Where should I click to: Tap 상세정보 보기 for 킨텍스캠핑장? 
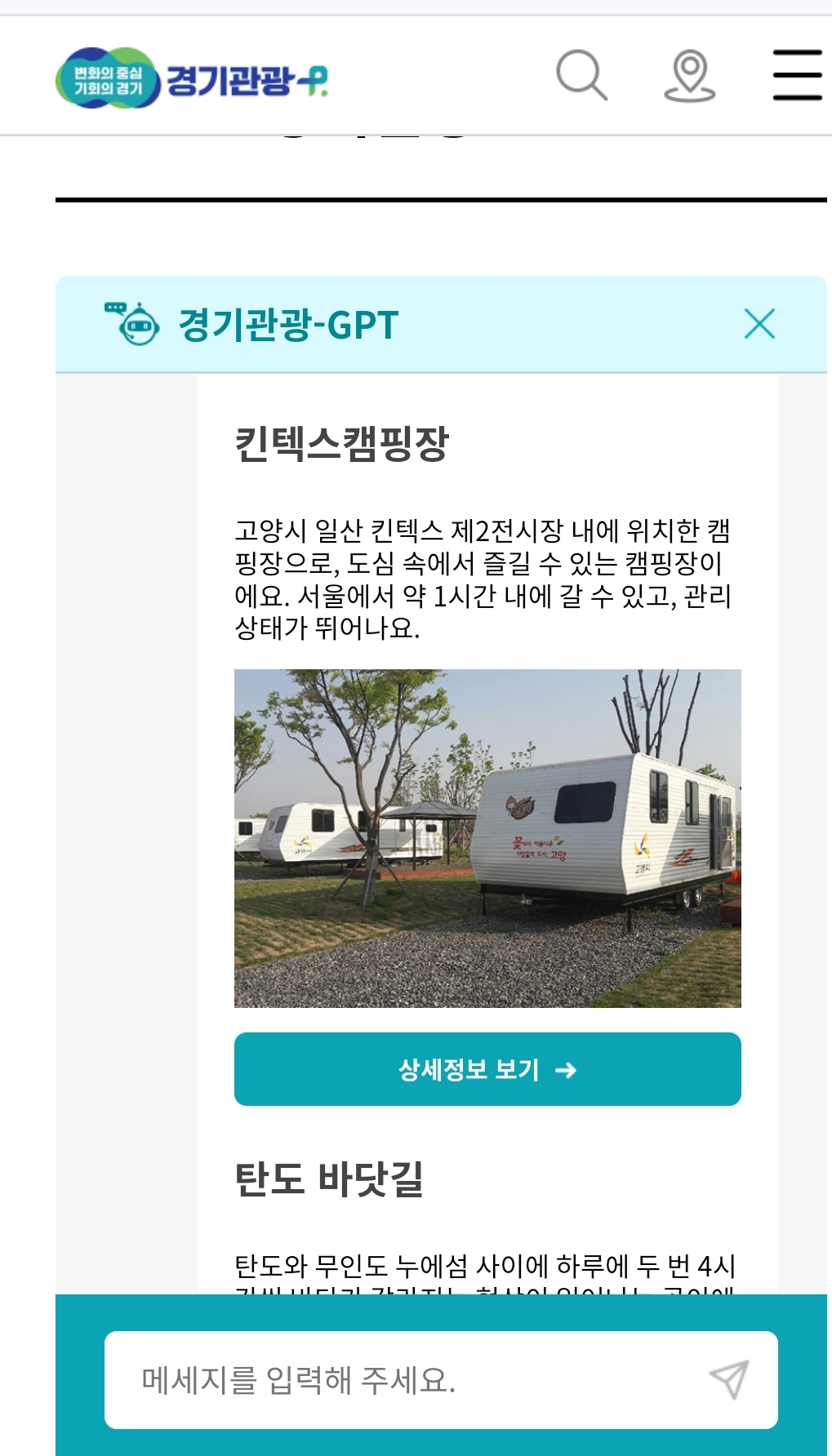pos(487,1069)
